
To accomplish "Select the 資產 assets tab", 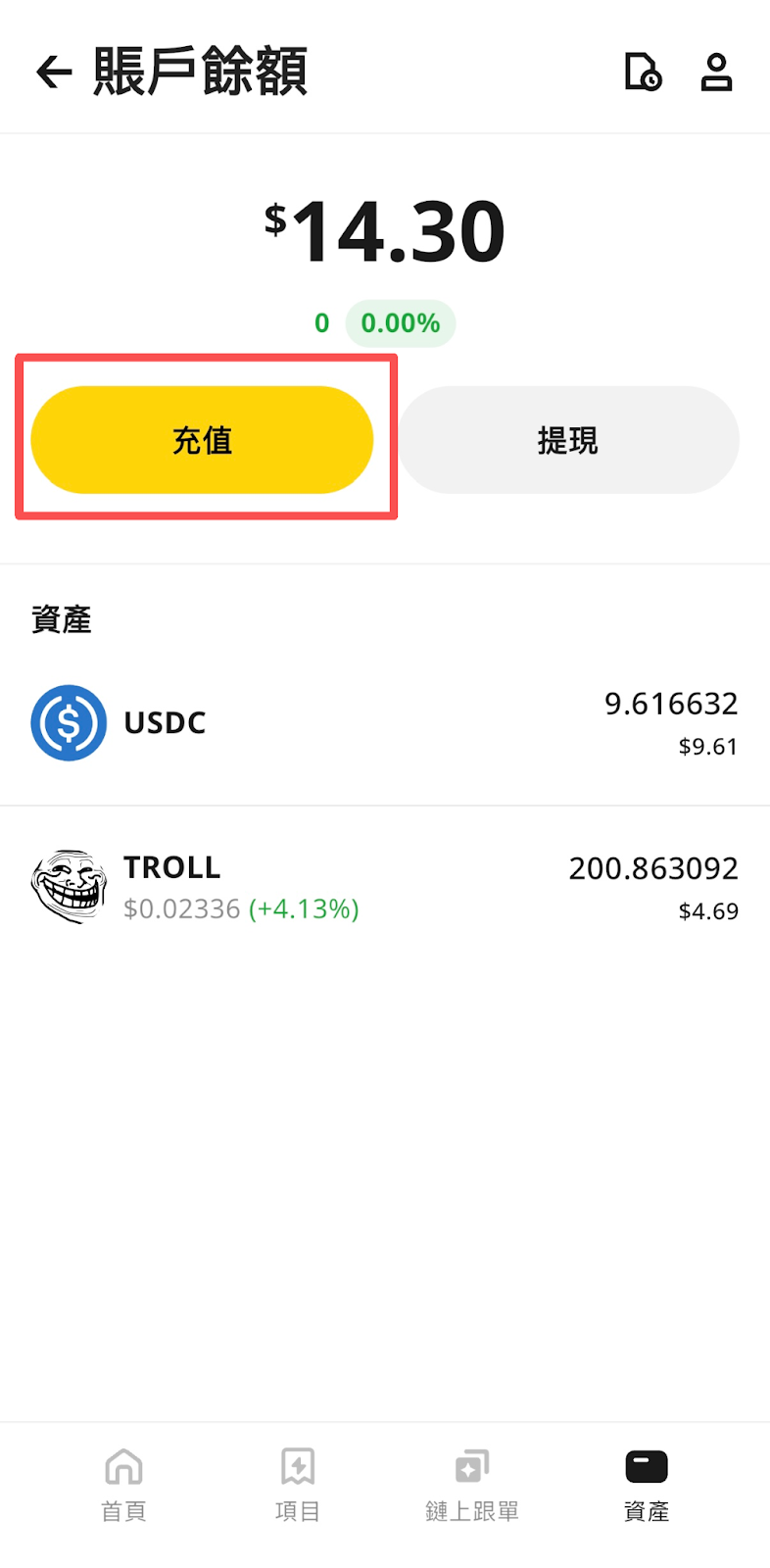I will (647, 1484).
